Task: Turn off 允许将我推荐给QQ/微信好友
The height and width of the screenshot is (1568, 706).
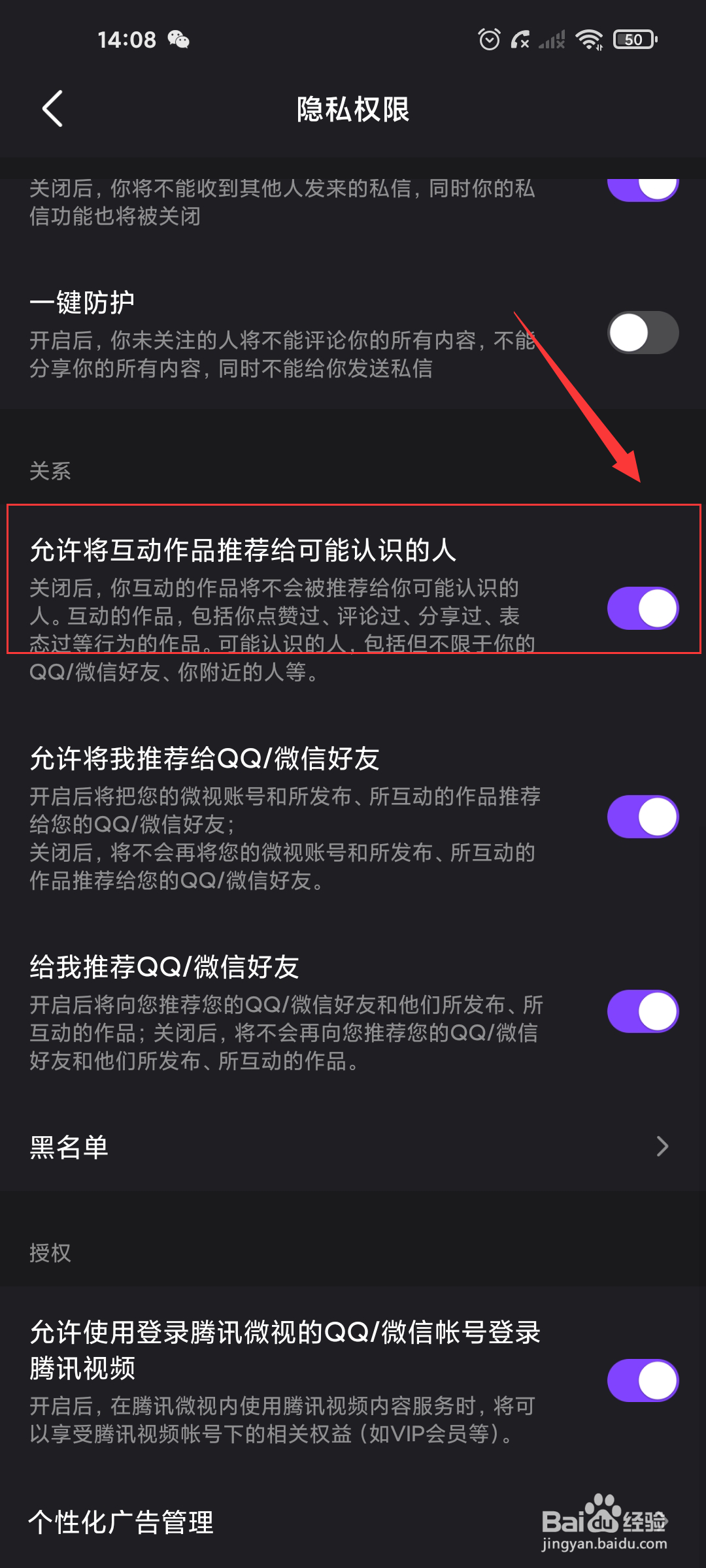Action: click(x=643, y=815)
